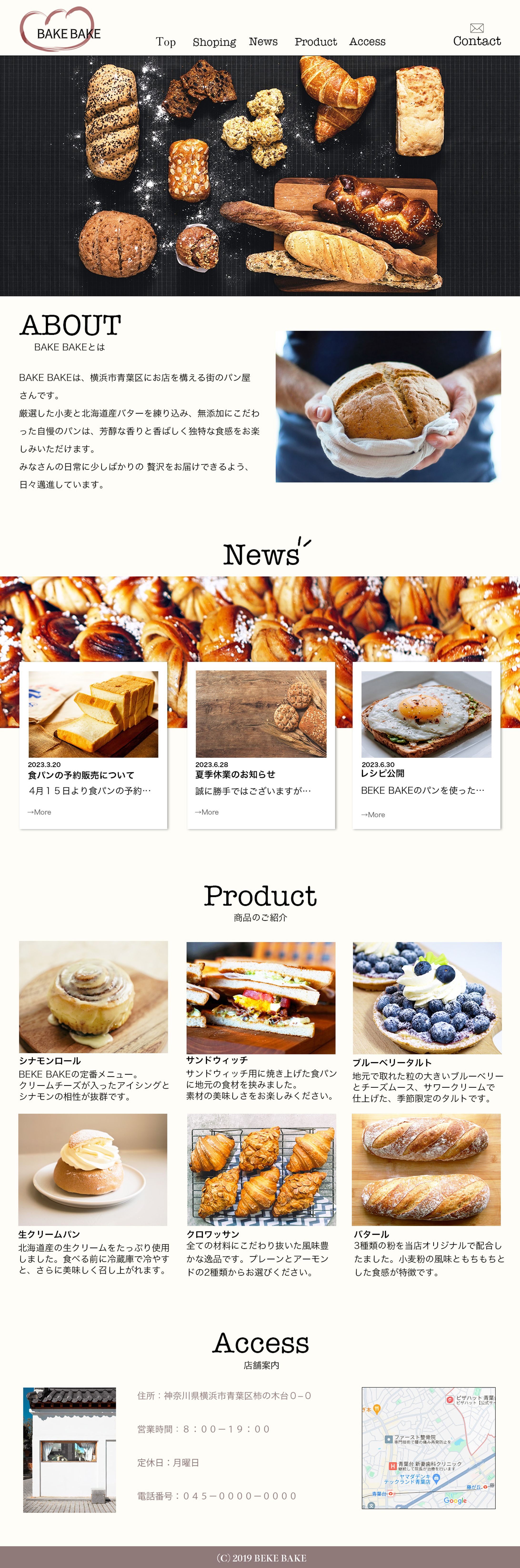The height and width of the screenshot is (1568, 520).
Task: Open the Shoping page link
Action: [214, 42]
